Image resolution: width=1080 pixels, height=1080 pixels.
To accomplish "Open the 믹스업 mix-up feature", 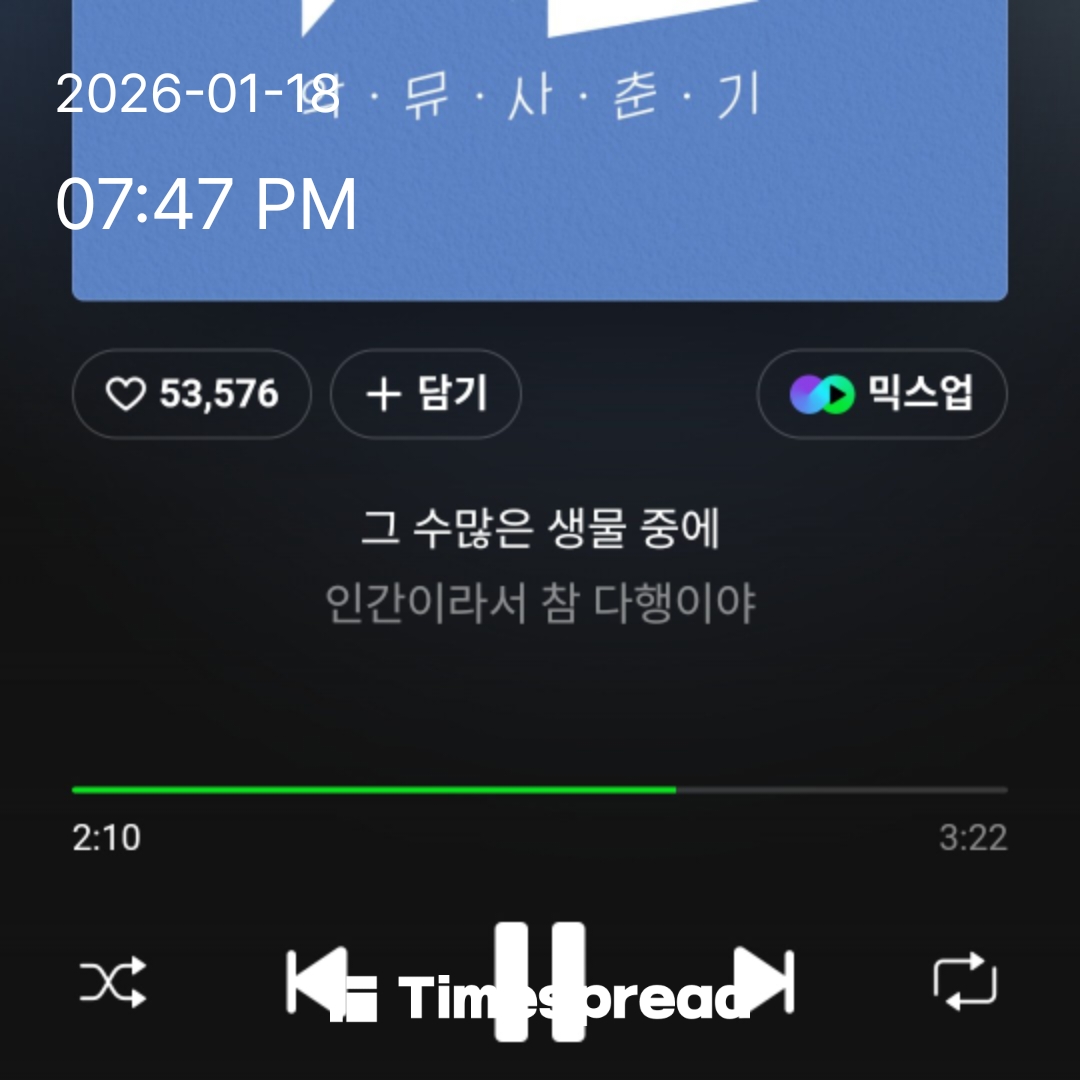I will [881, 394].
